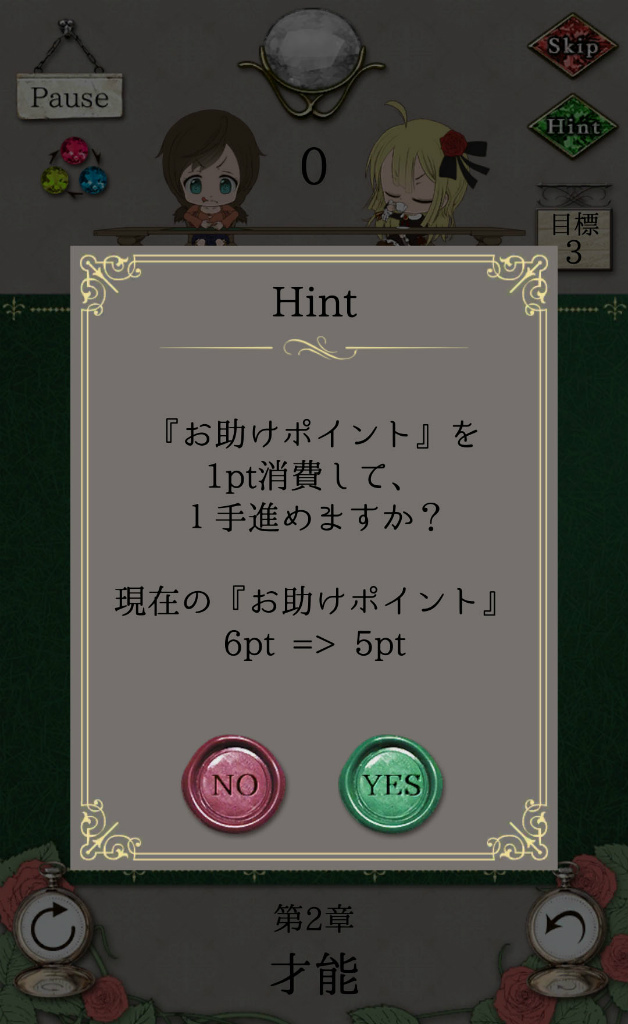
Task: Tap the Skip diamond button
Action: coord(573,46)
